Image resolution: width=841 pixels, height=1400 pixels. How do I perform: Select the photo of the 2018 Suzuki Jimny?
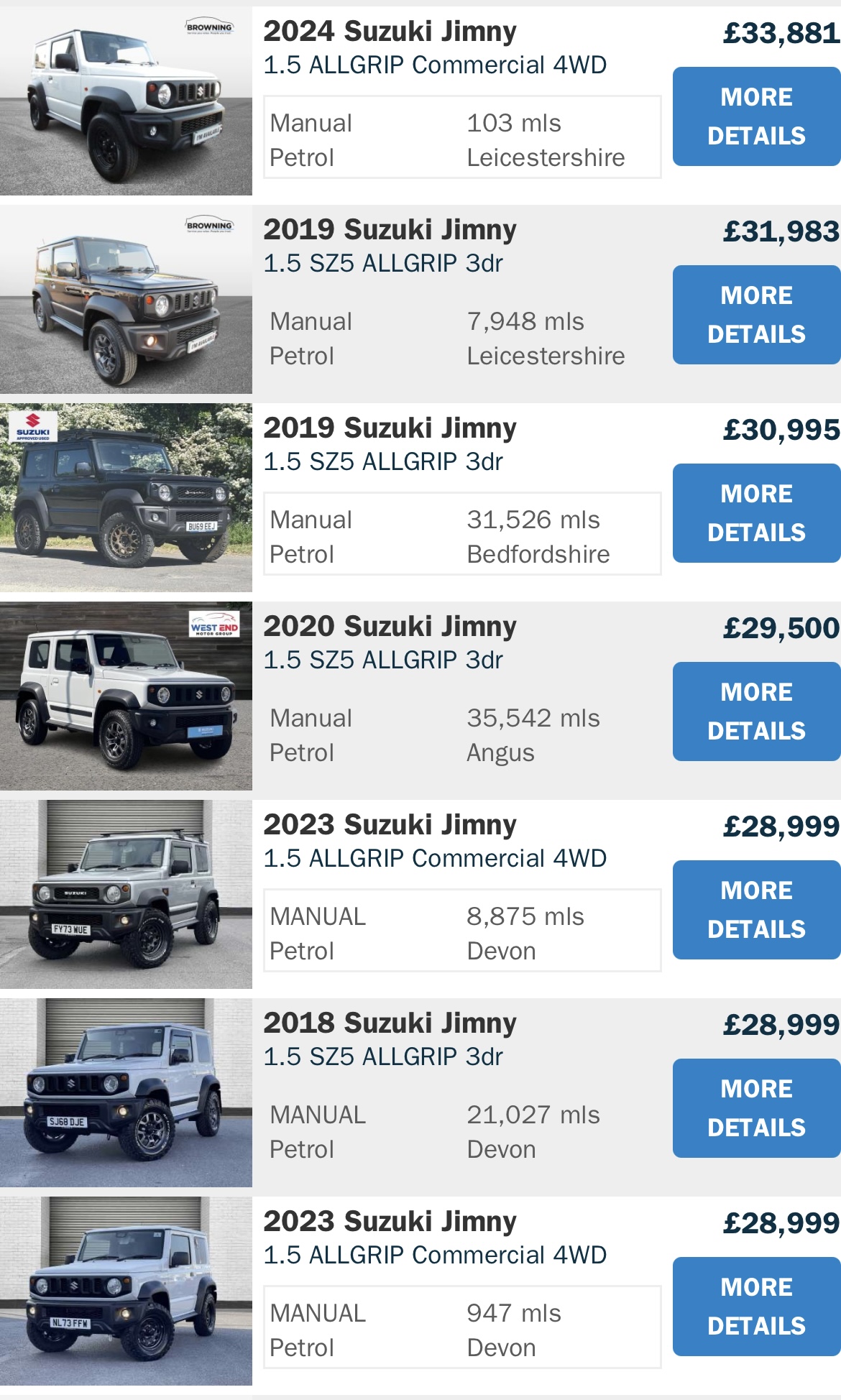click(126, 1093)
